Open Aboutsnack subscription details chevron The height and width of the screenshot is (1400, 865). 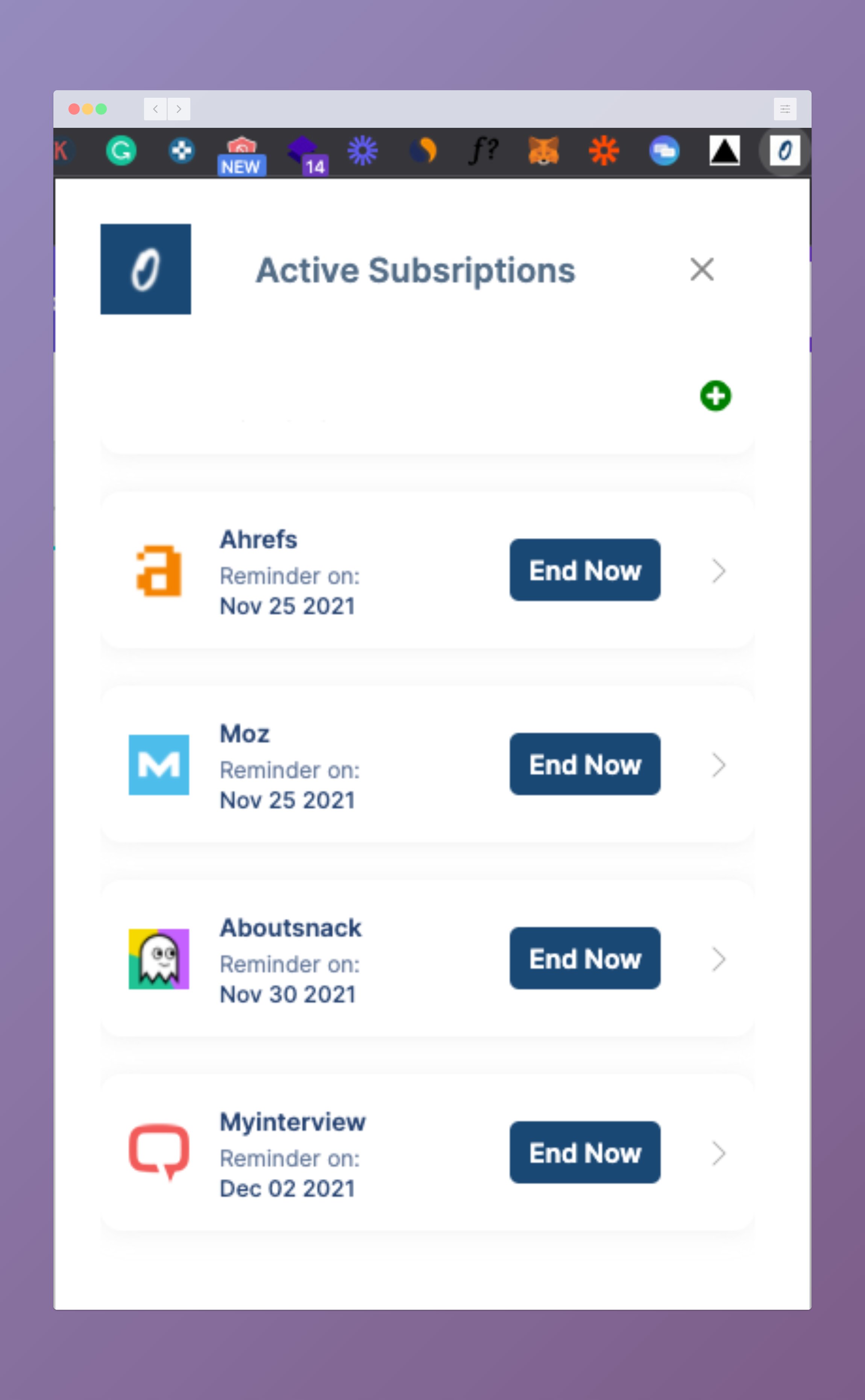719,959
